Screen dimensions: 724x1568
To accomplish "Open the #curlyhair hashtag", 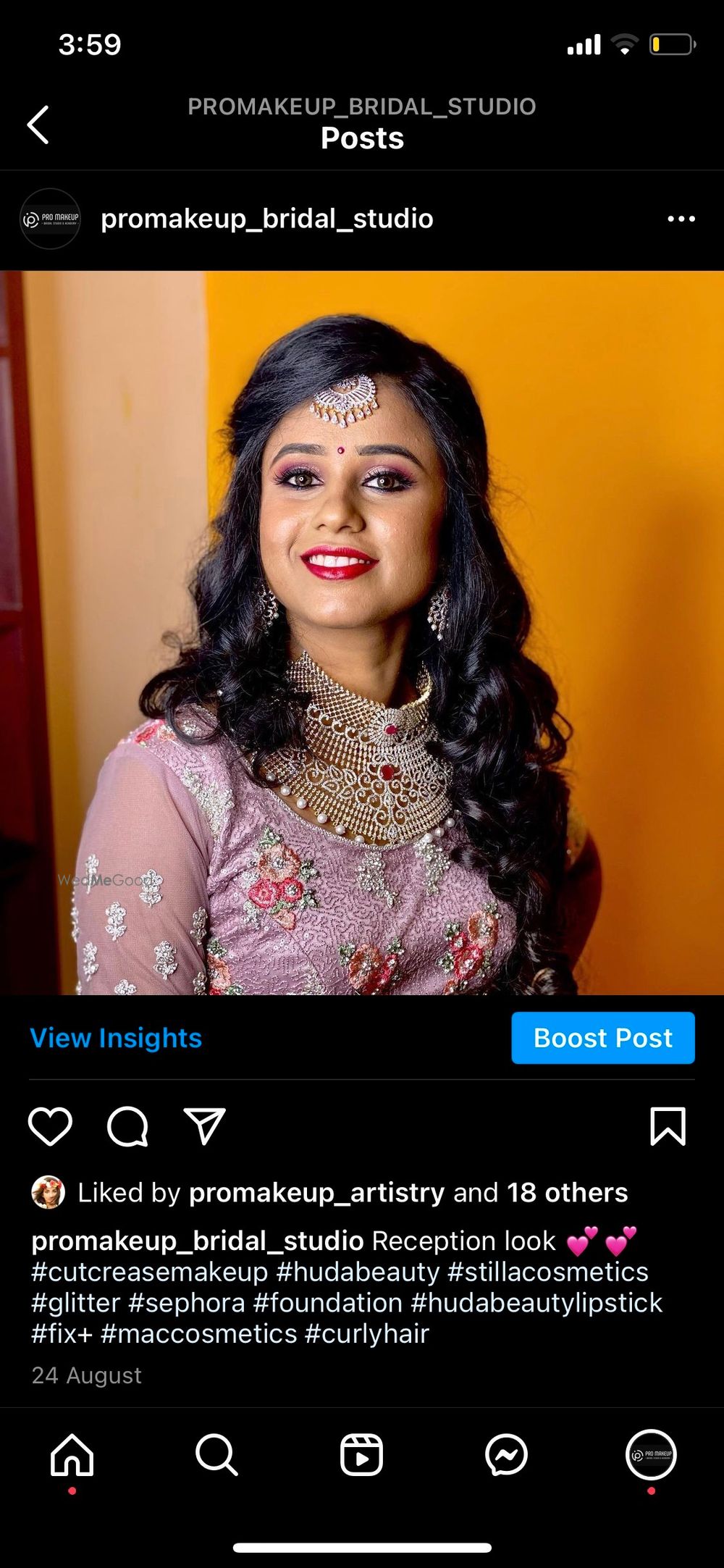I will (367, 1333).
